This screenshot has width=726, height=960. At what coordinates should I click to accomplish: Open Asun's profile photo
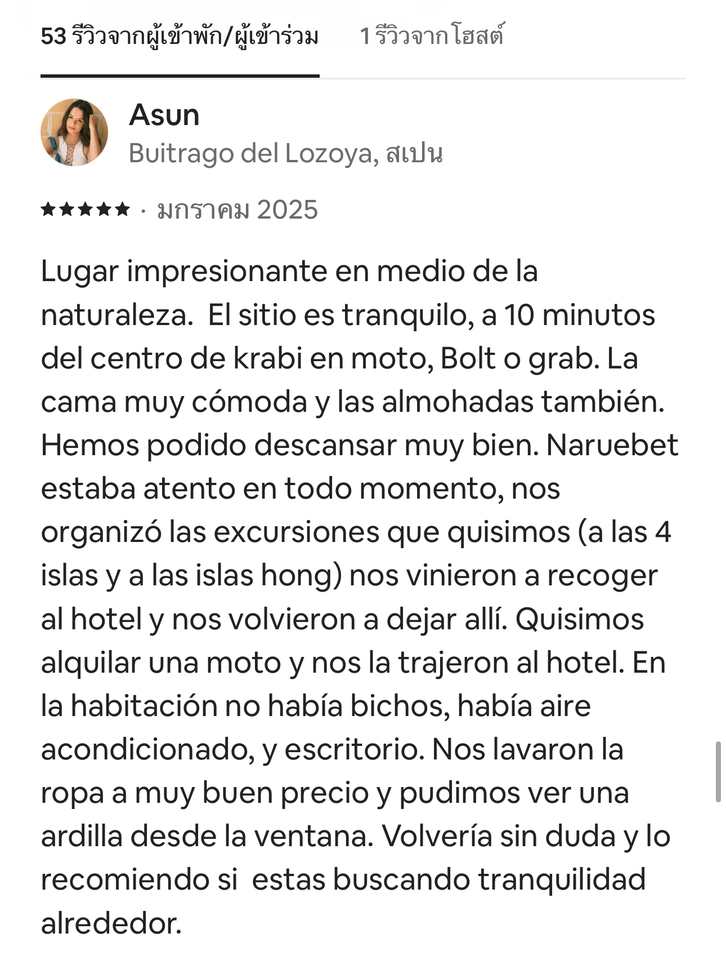click(74, 132)
